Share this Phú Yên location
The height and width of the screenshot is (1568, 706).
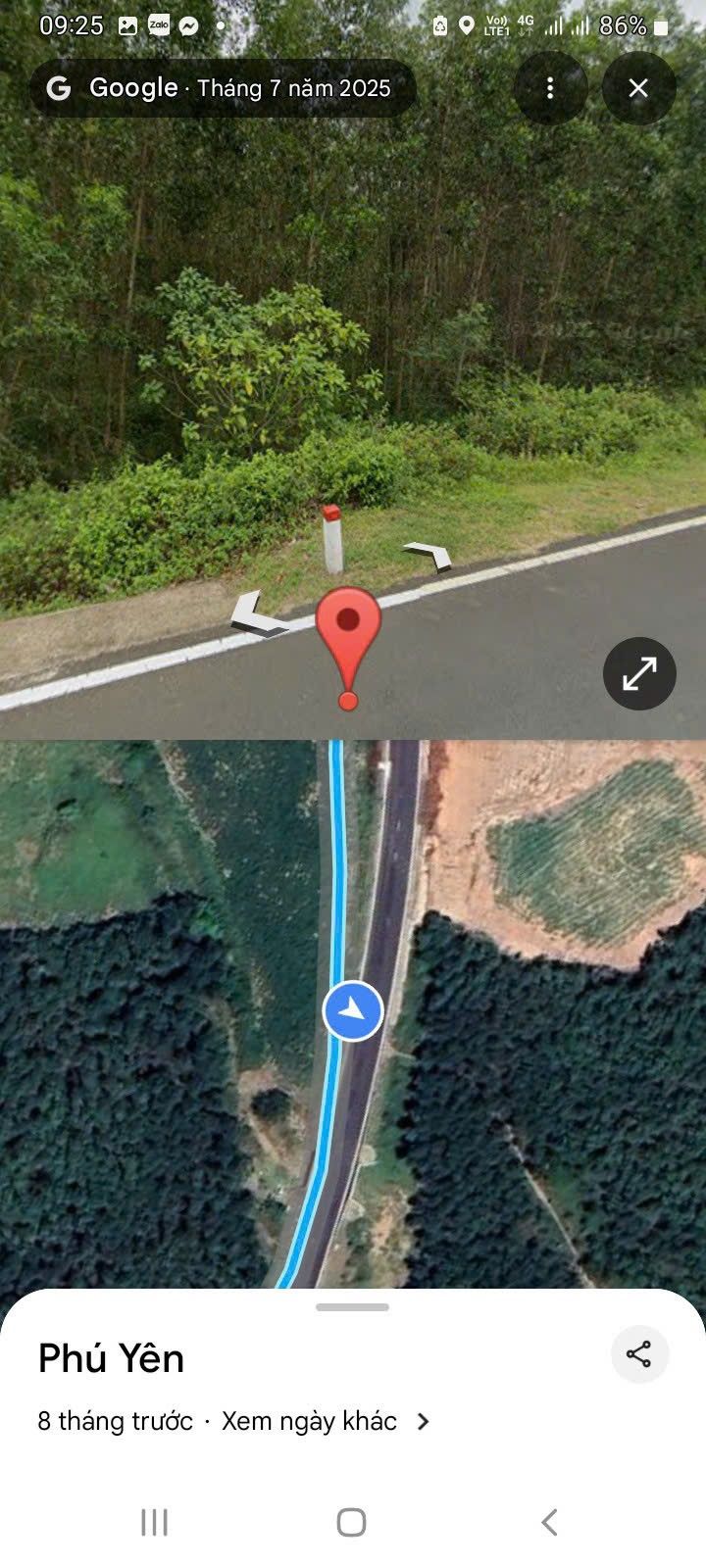pos(639,1354)
